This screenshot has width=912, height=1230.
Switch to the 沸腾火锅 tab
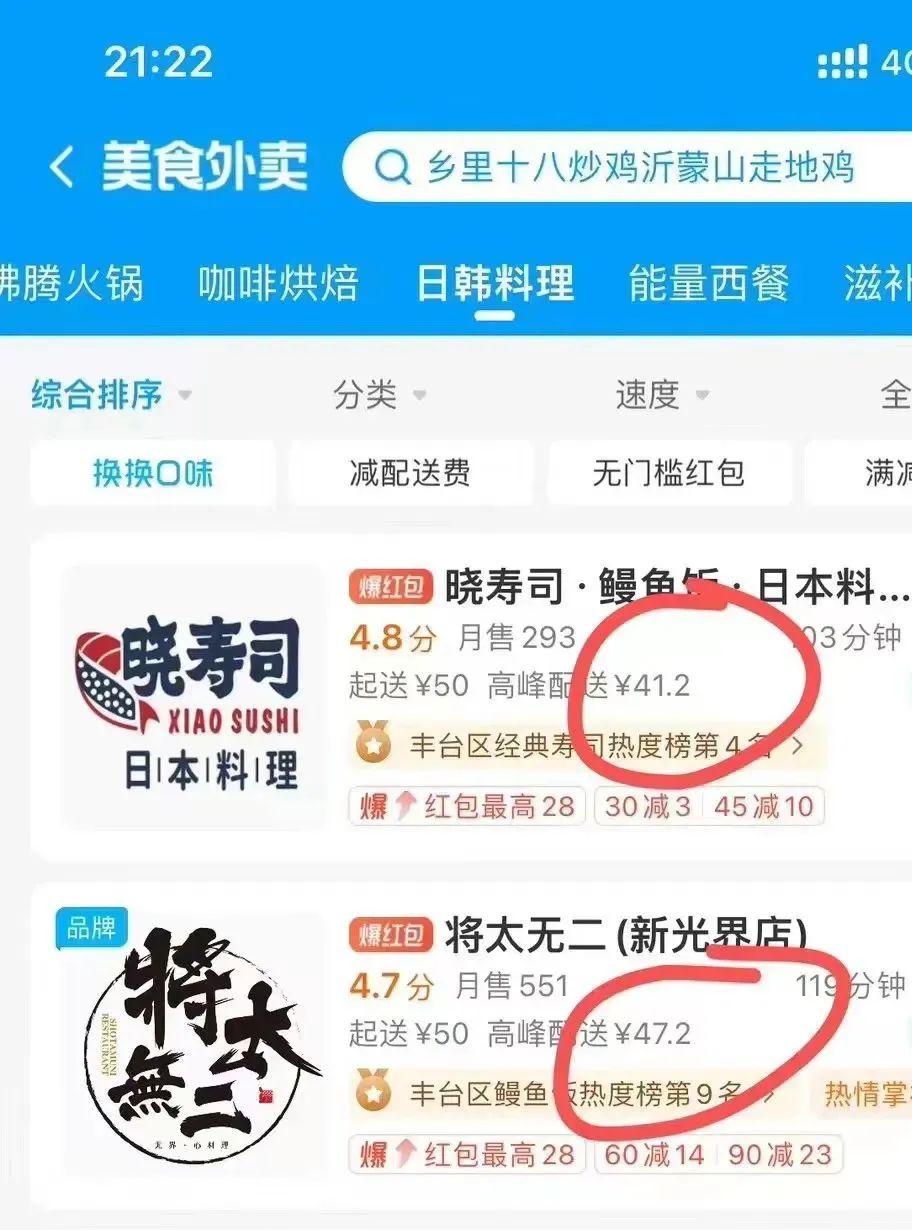70,284
